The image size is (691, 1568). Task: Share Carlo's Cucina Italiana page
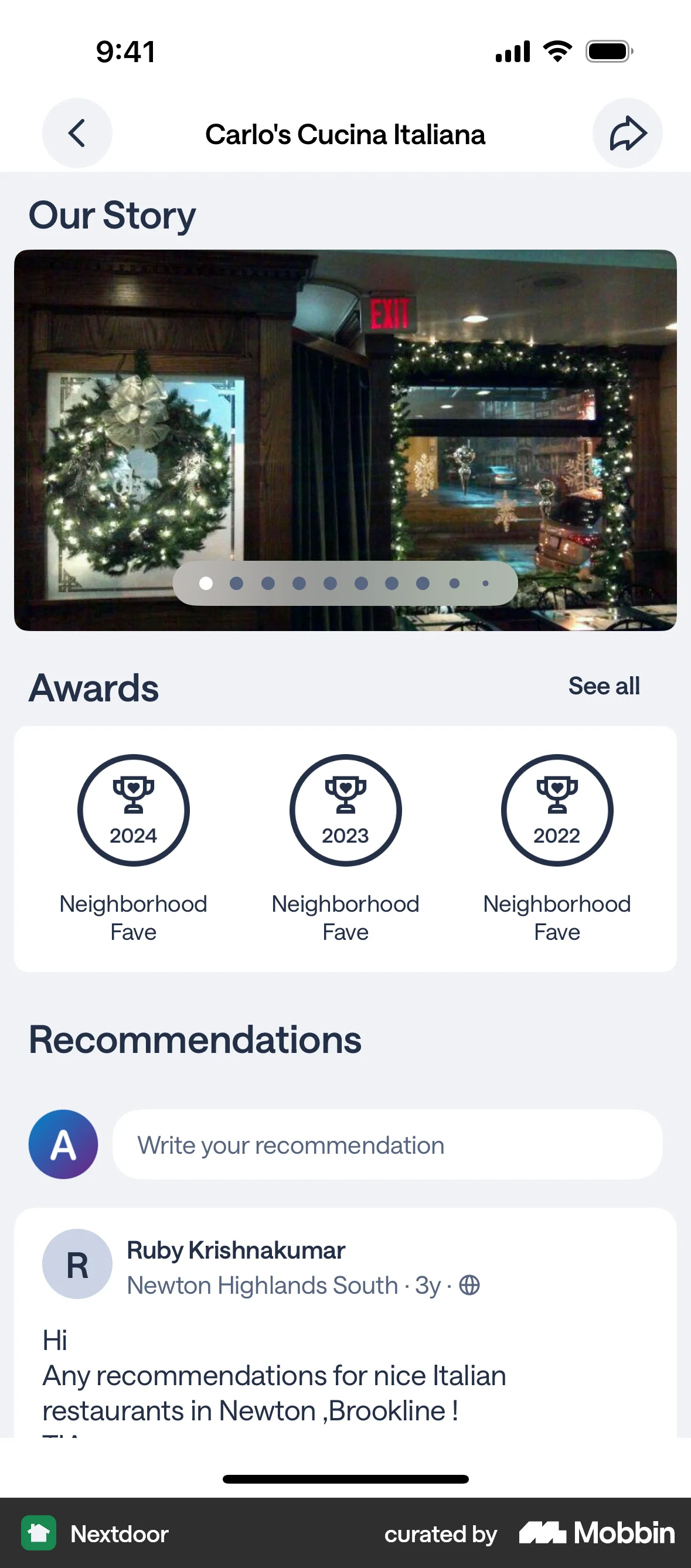pos(627,134)
